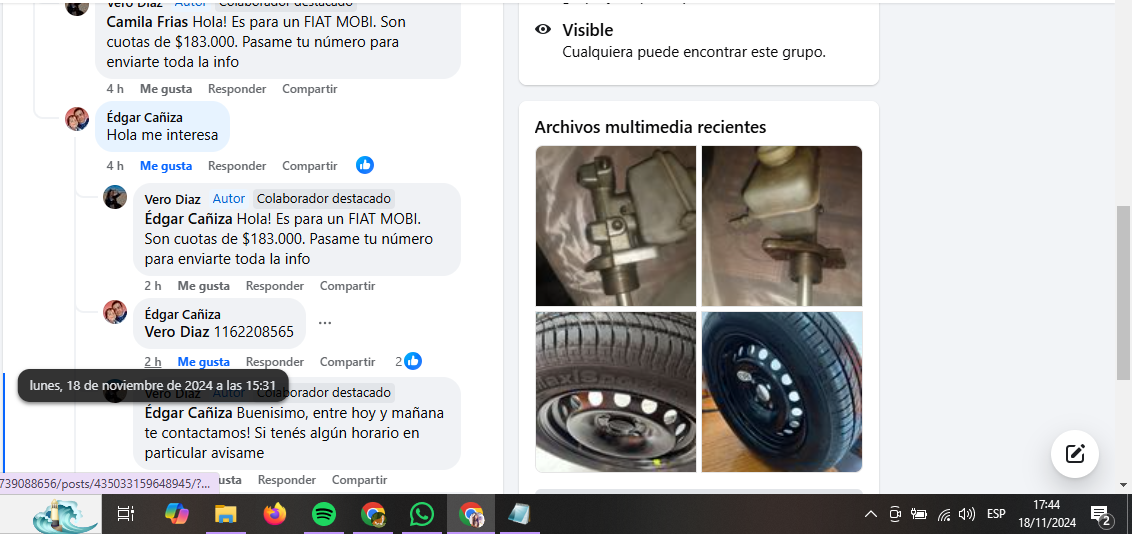Compose a new message with floating pencil button

1075,454
